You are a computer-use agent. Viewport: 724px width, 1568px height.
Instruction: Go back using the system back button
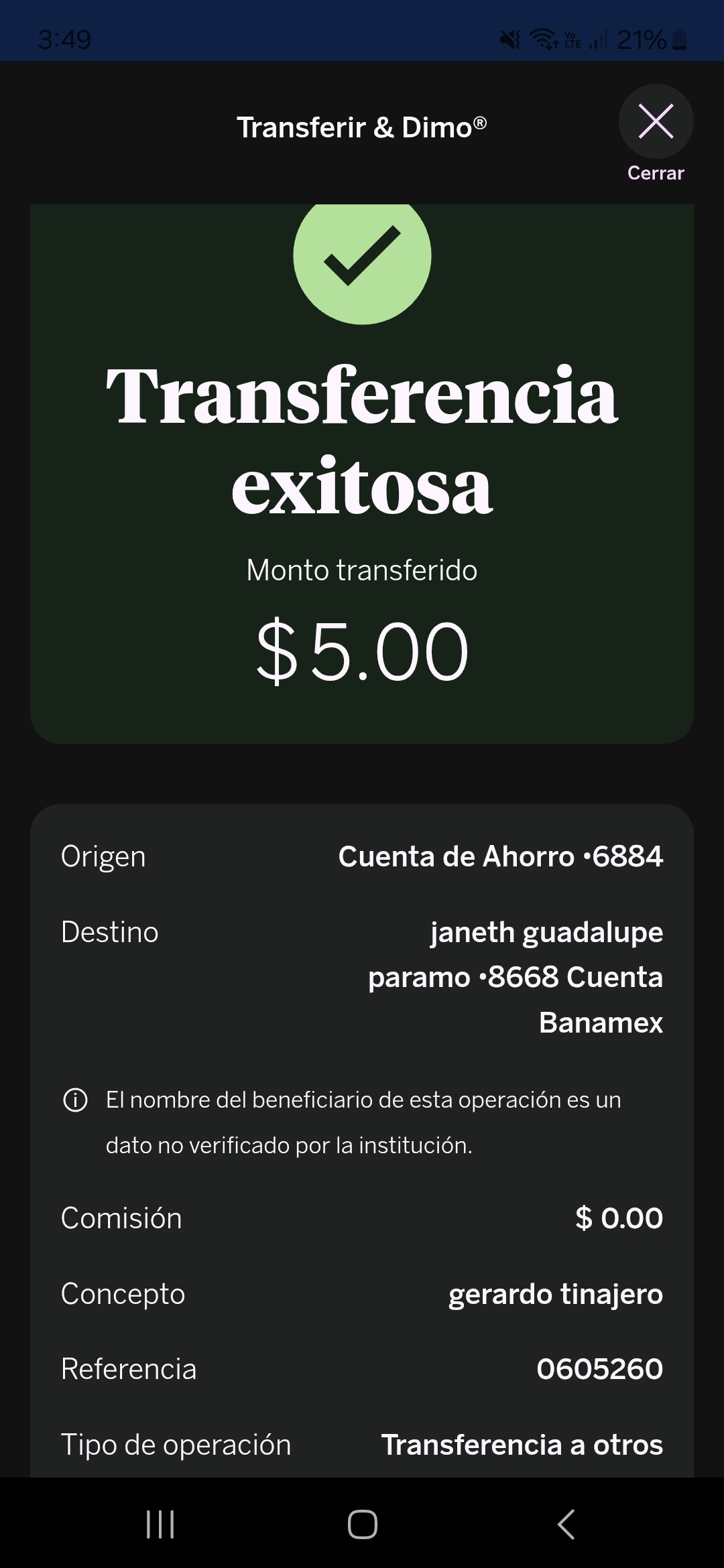coord(566,1524)
